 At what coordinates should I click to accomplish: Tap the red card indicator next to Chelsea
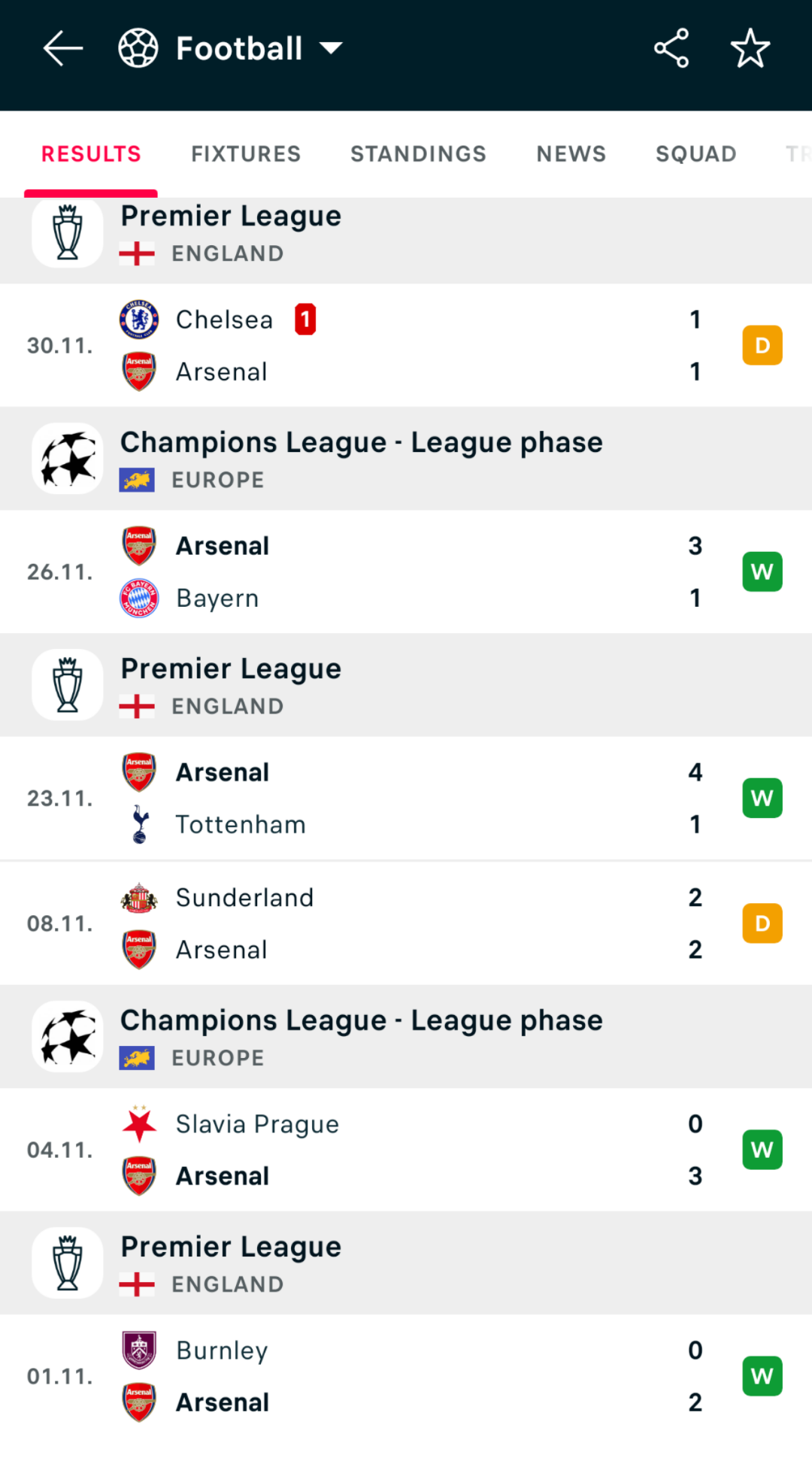tap(304, 319)
